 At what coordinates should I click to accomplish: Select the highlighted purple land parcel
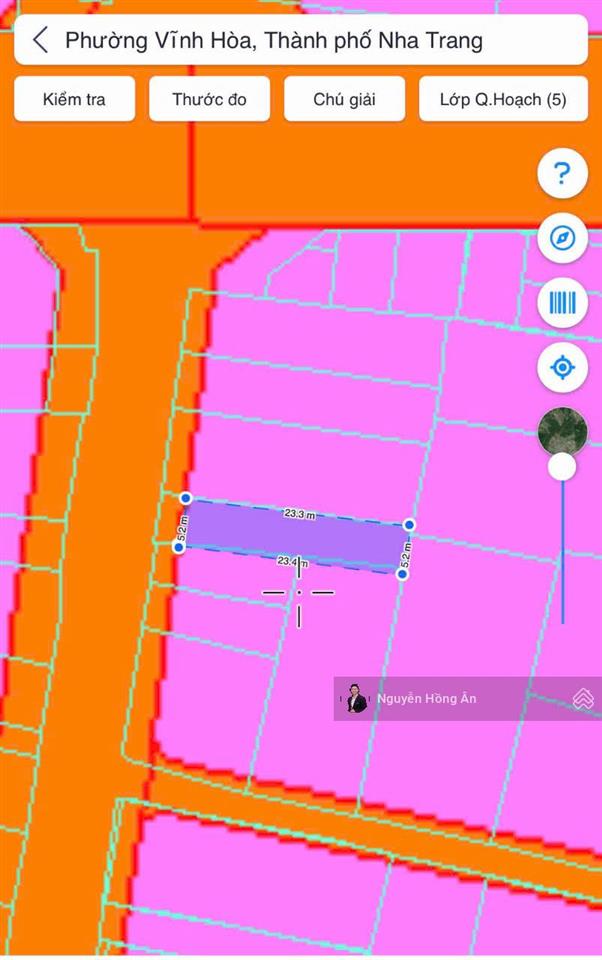(294, 536)
